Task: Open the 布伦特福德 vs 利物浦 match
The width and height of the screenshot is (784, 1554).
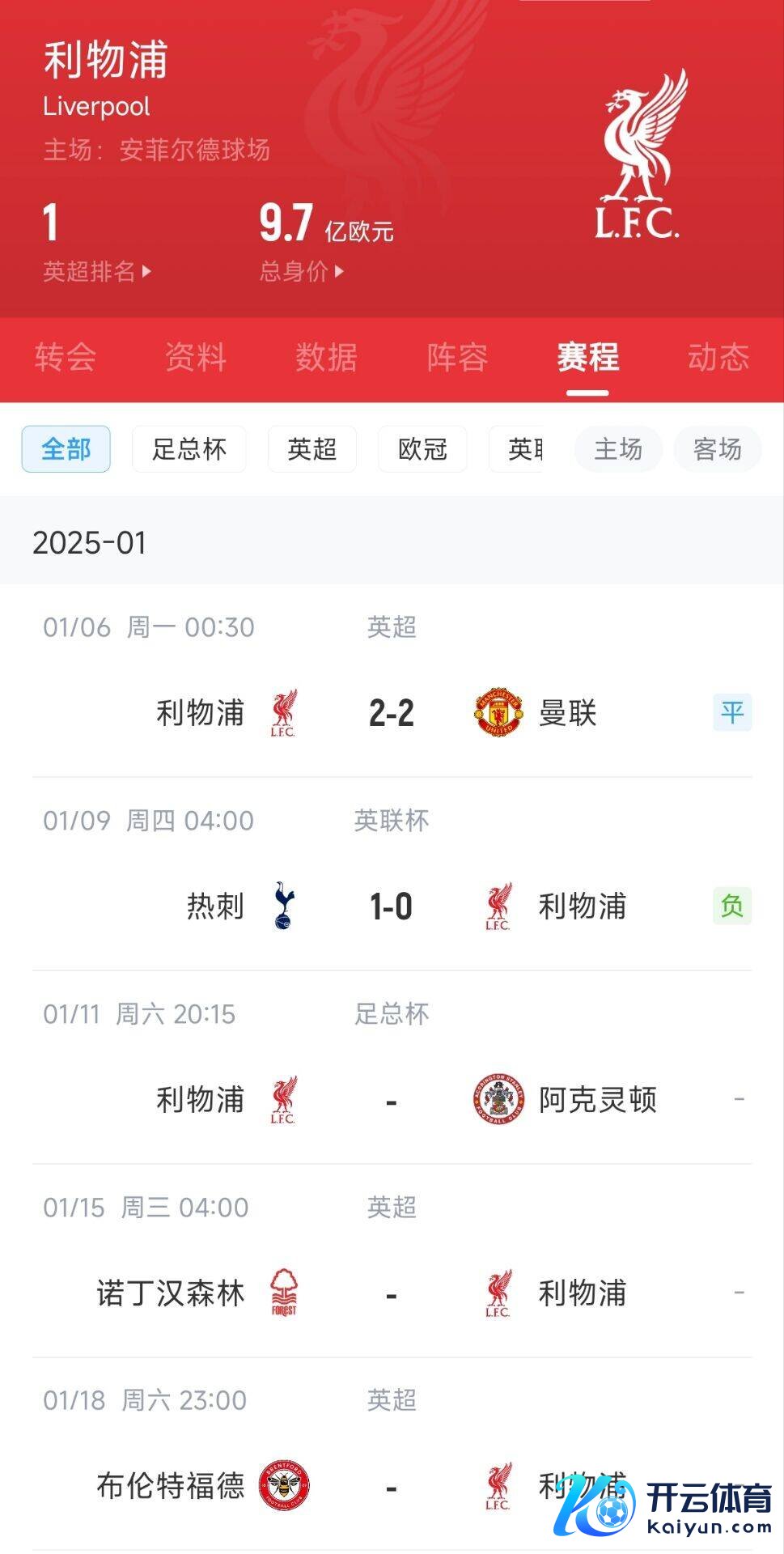Action: point(392,1486)
